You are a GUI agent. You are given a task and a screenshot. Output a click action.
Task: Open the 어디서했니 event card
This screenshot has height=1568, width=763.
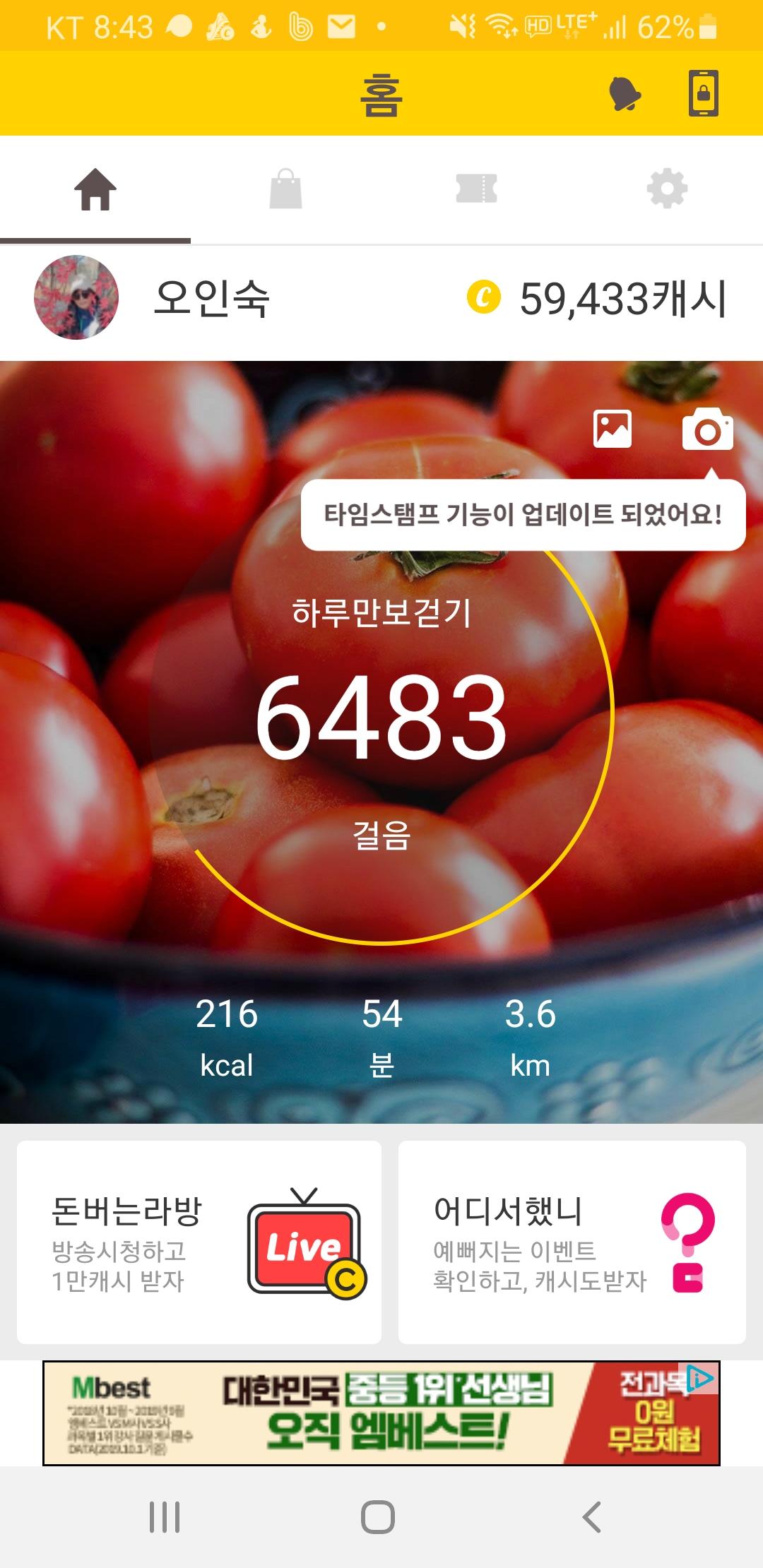[x=572, y=1242]
